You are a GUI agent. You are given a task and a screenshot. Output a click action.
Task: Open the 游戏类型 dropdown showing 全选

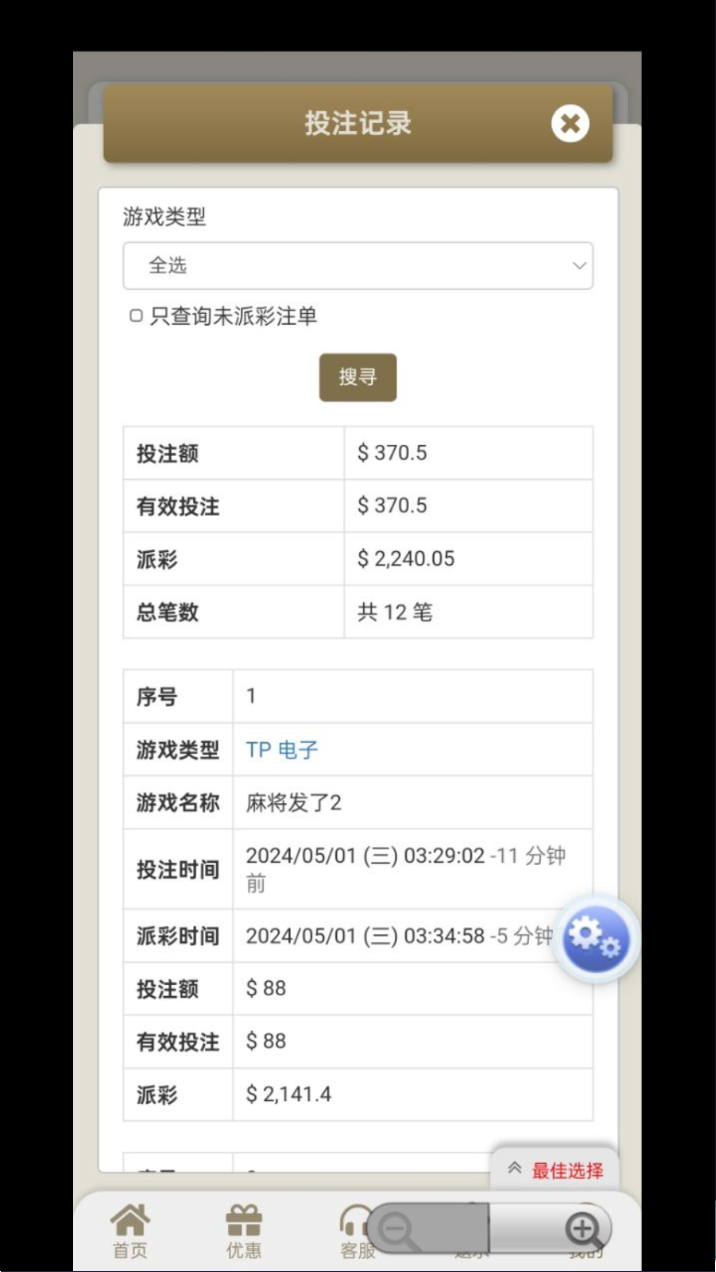358,266
